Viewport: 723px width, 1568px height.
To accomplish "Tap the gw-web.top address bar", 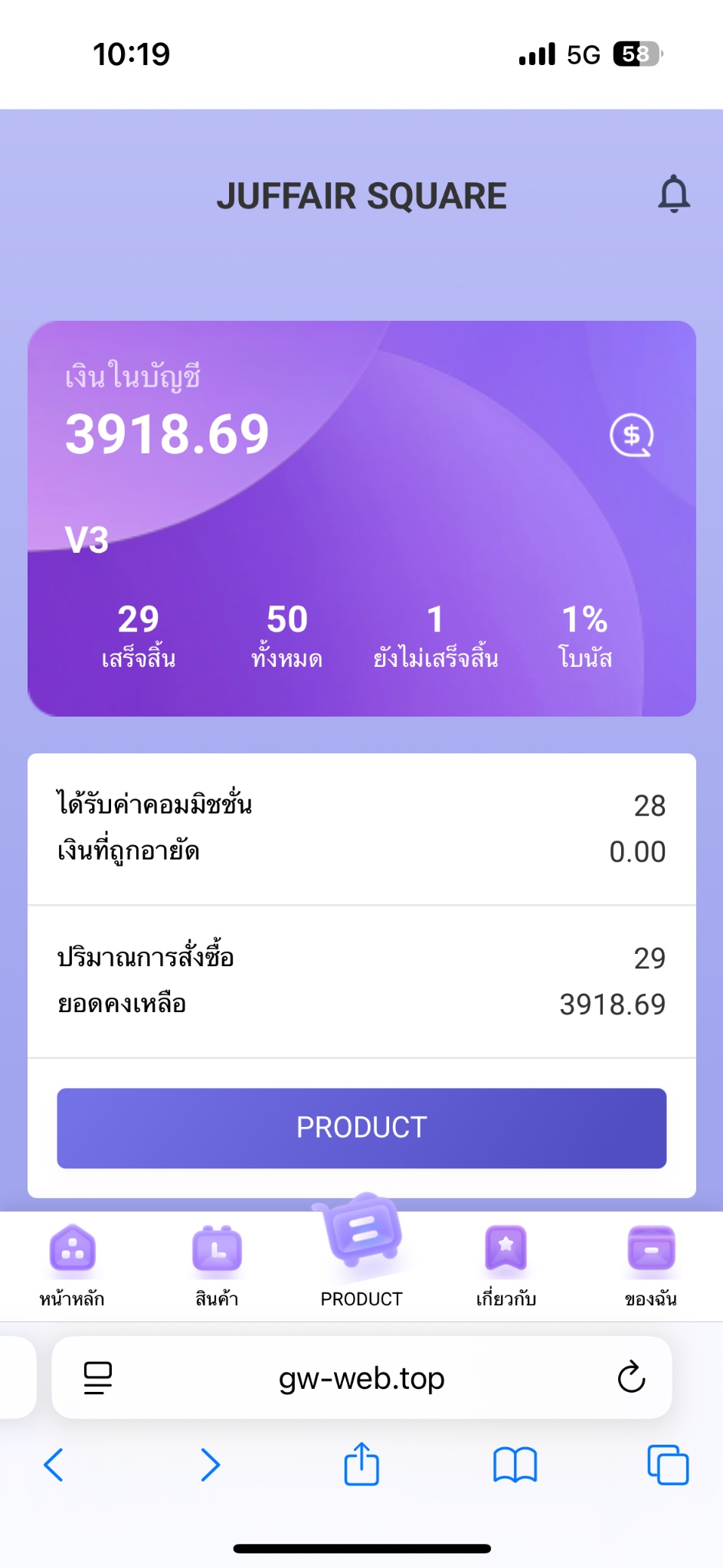I will [x=361, y=1378].
